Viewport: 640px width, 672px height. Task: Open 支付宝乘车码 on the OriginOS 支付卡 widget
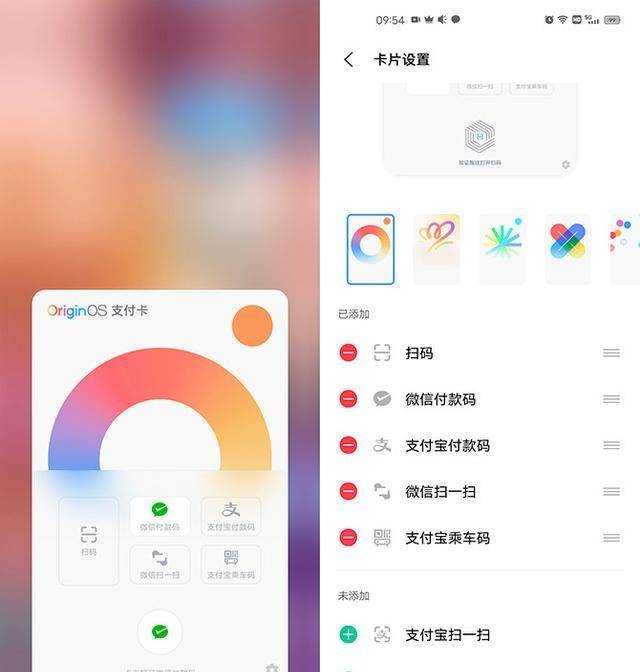click(x=231, y=564)
